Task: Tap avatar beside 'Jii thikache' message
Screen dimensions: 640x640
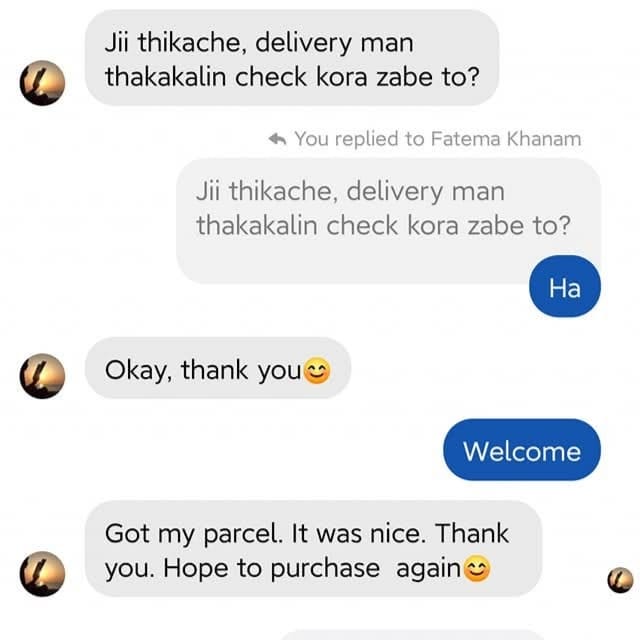Action: click(x=43, y=82)
